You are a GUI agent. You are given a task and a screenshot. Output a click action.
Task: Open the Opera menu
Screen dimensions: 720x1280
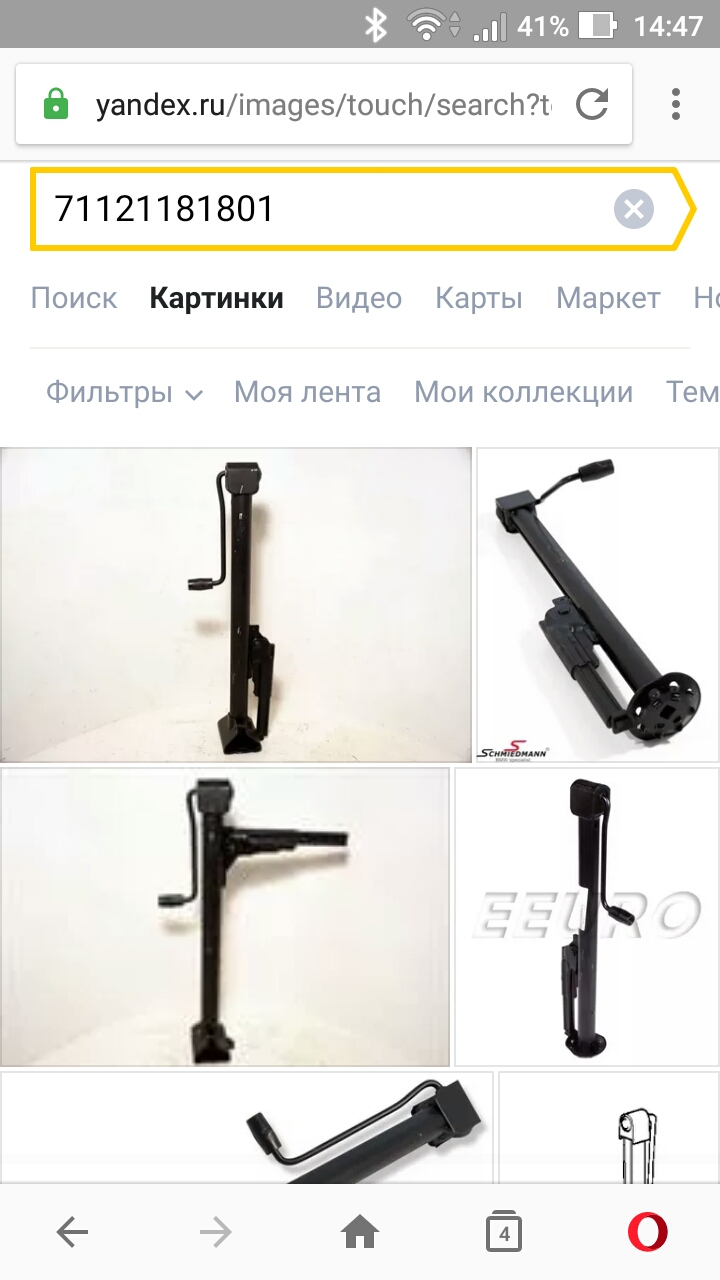click(x=648, y=1233)
